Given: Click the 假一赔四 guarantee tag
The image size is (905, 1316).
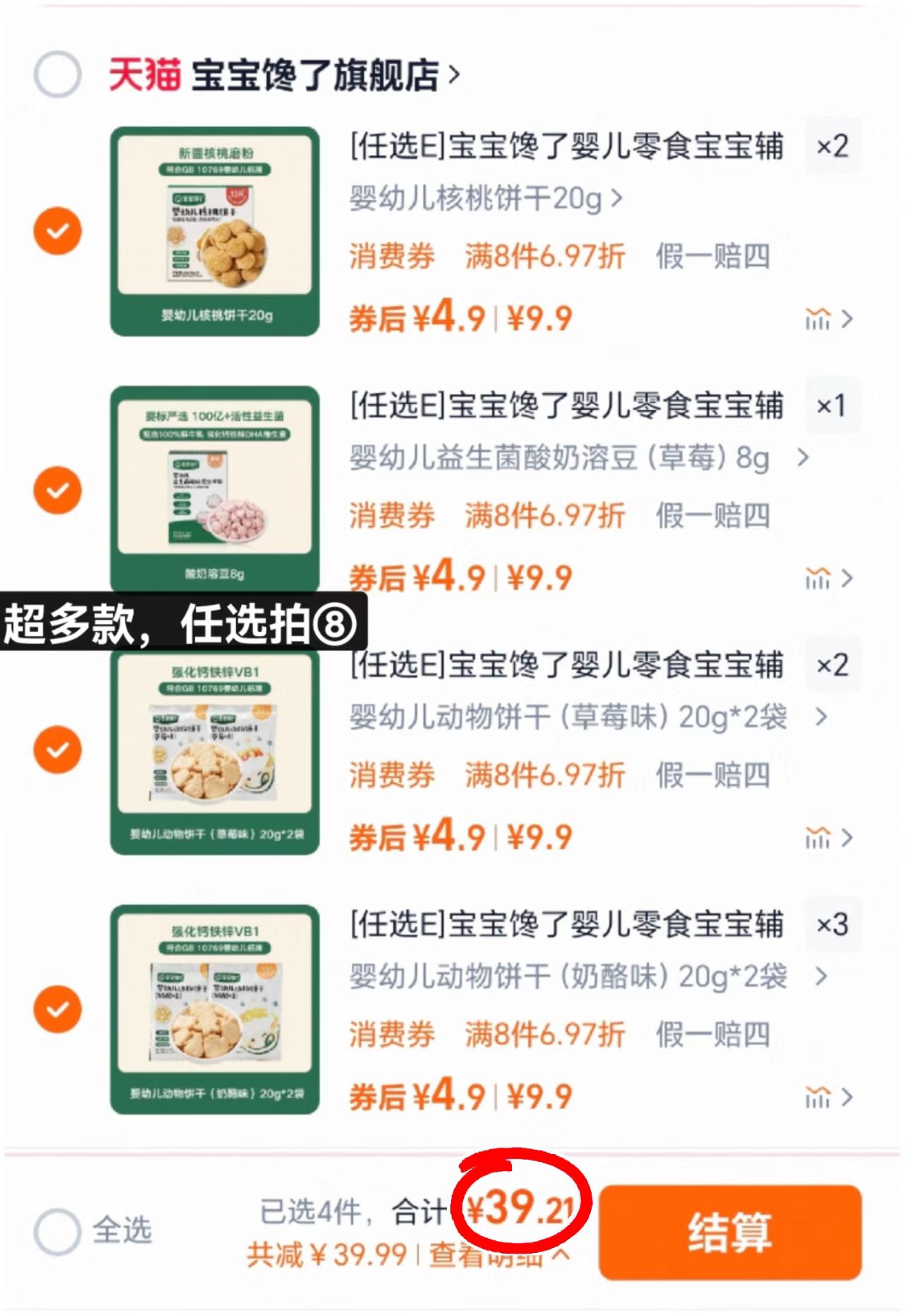Looking at the screenshot, I should click(x=713, y=257).
